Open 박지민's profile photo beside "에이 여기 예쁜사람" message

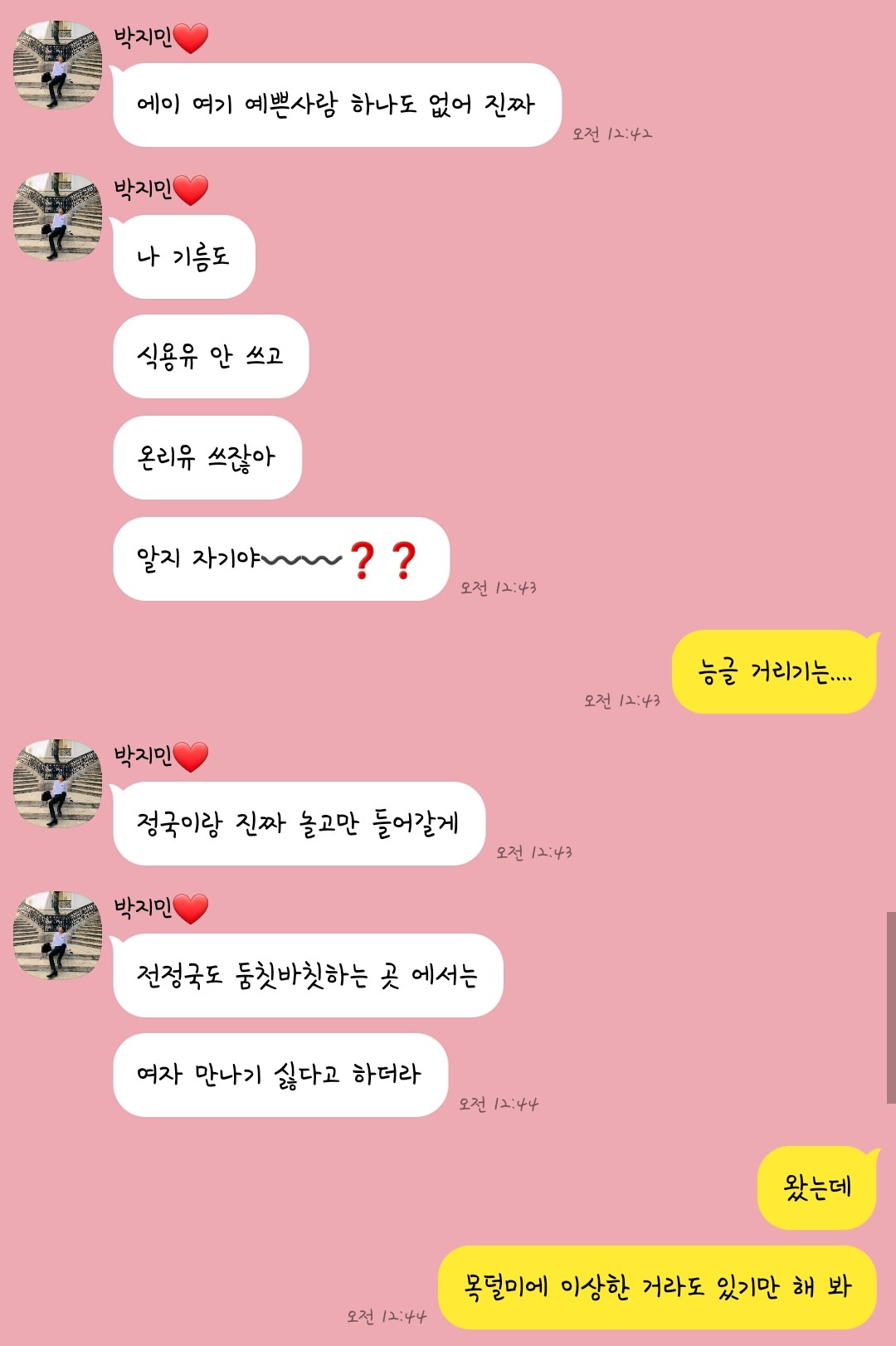(x=57, y=66)
